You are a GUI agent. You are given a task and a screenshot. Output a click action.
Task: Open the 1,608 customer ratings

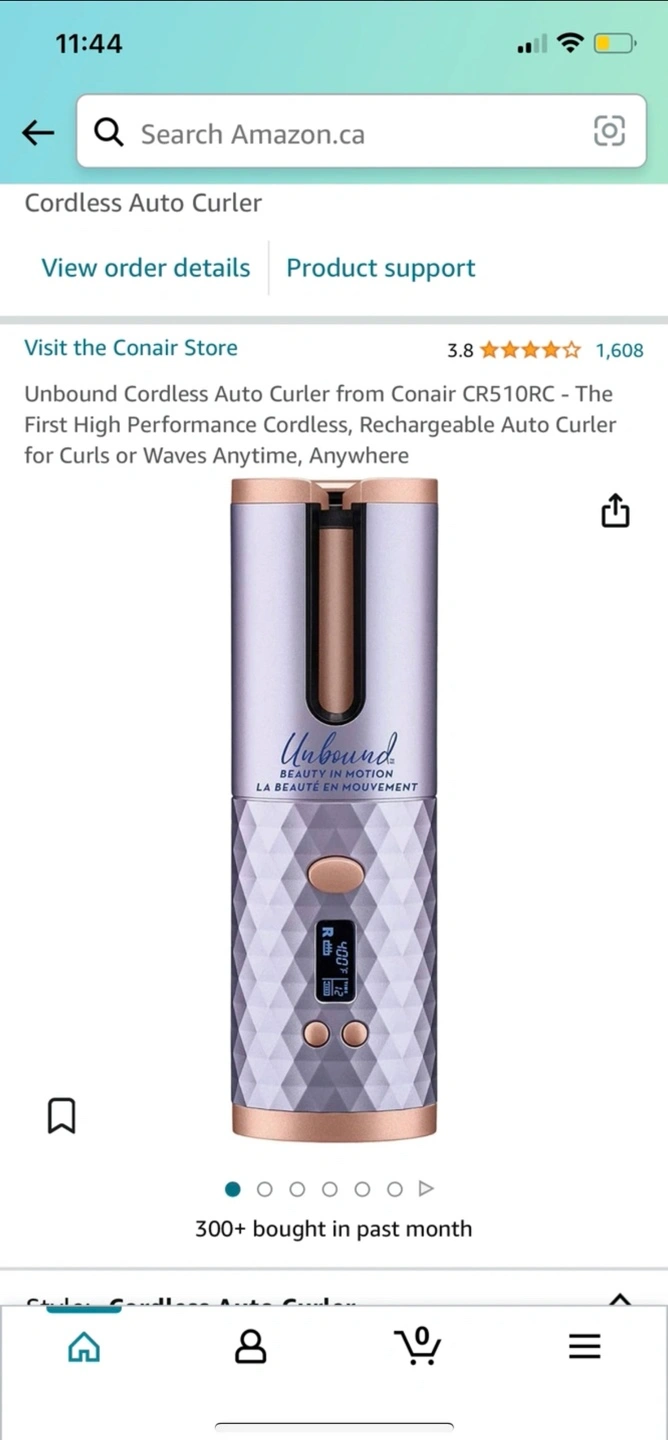tap(619, 350)
